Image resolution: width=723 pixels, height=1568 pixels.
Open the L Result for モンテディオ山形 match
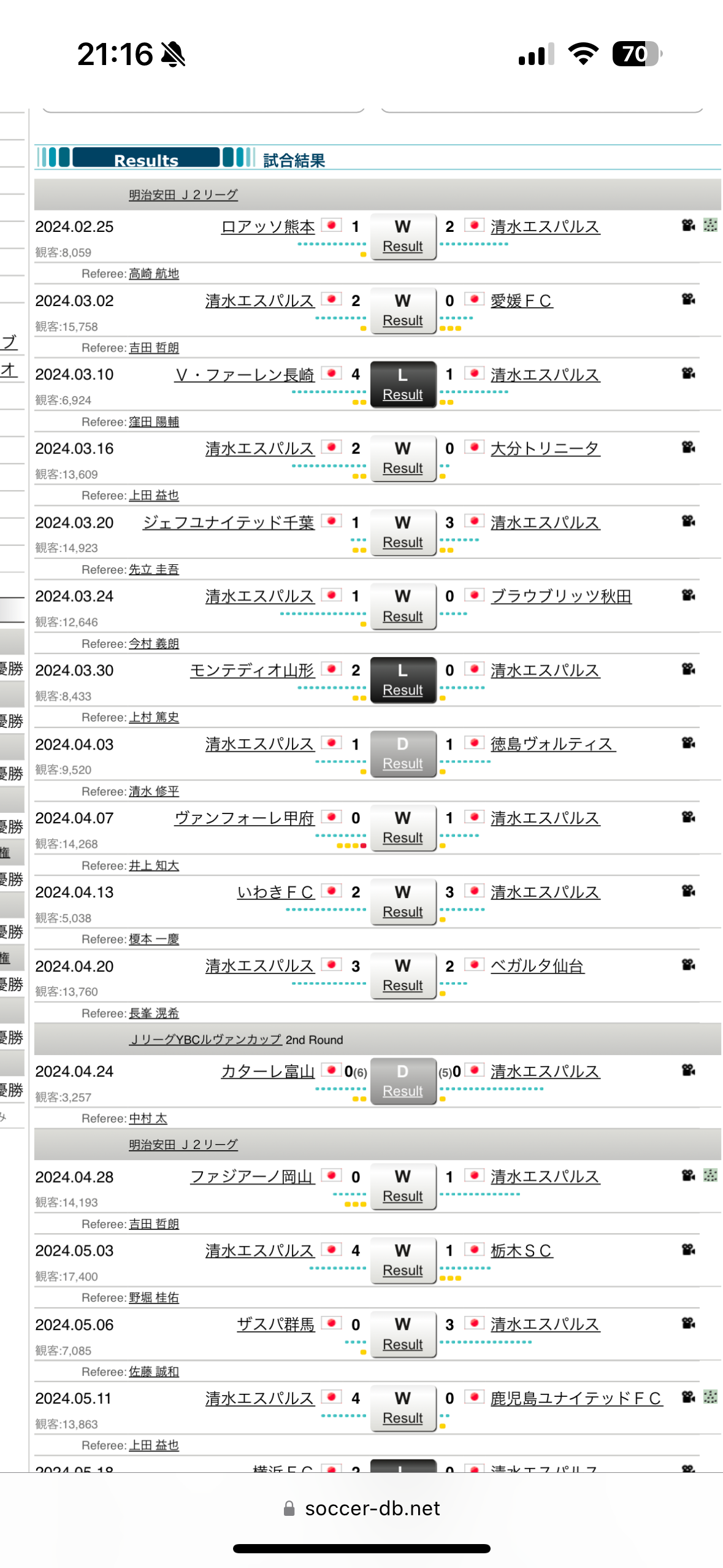click(x=403, y=680)
